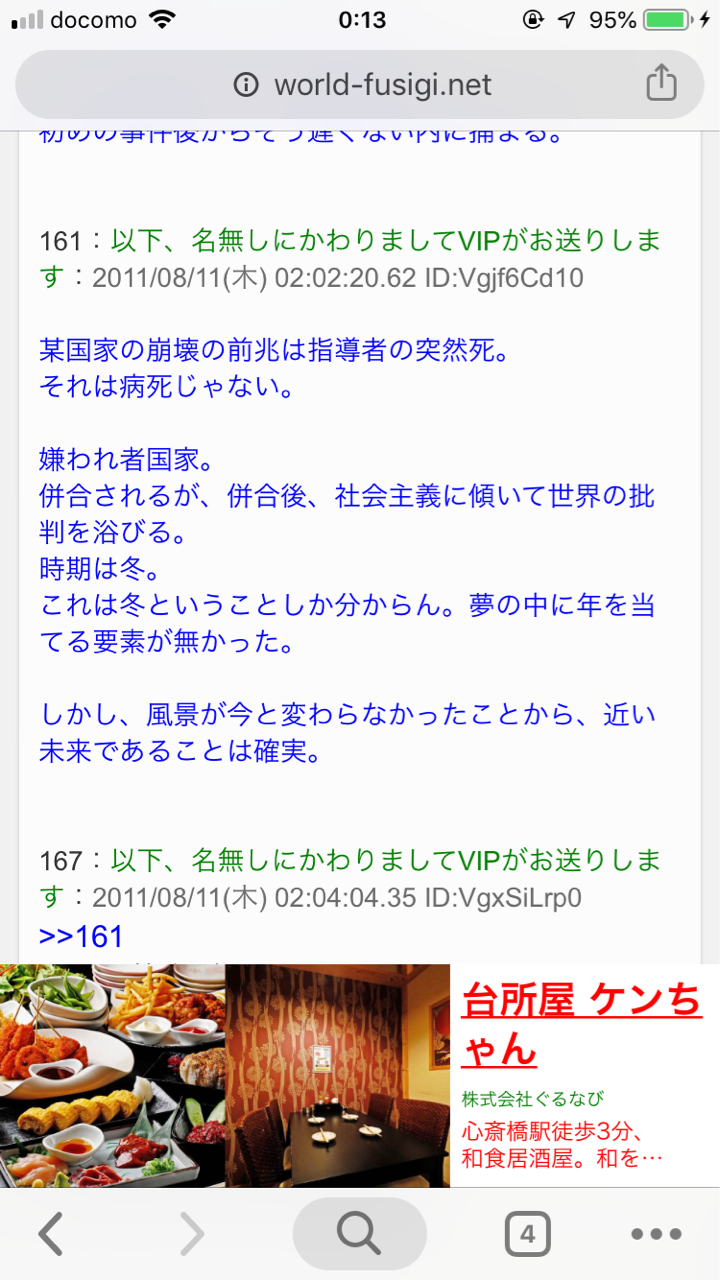Share this page from the address bar

click(661, 84)
